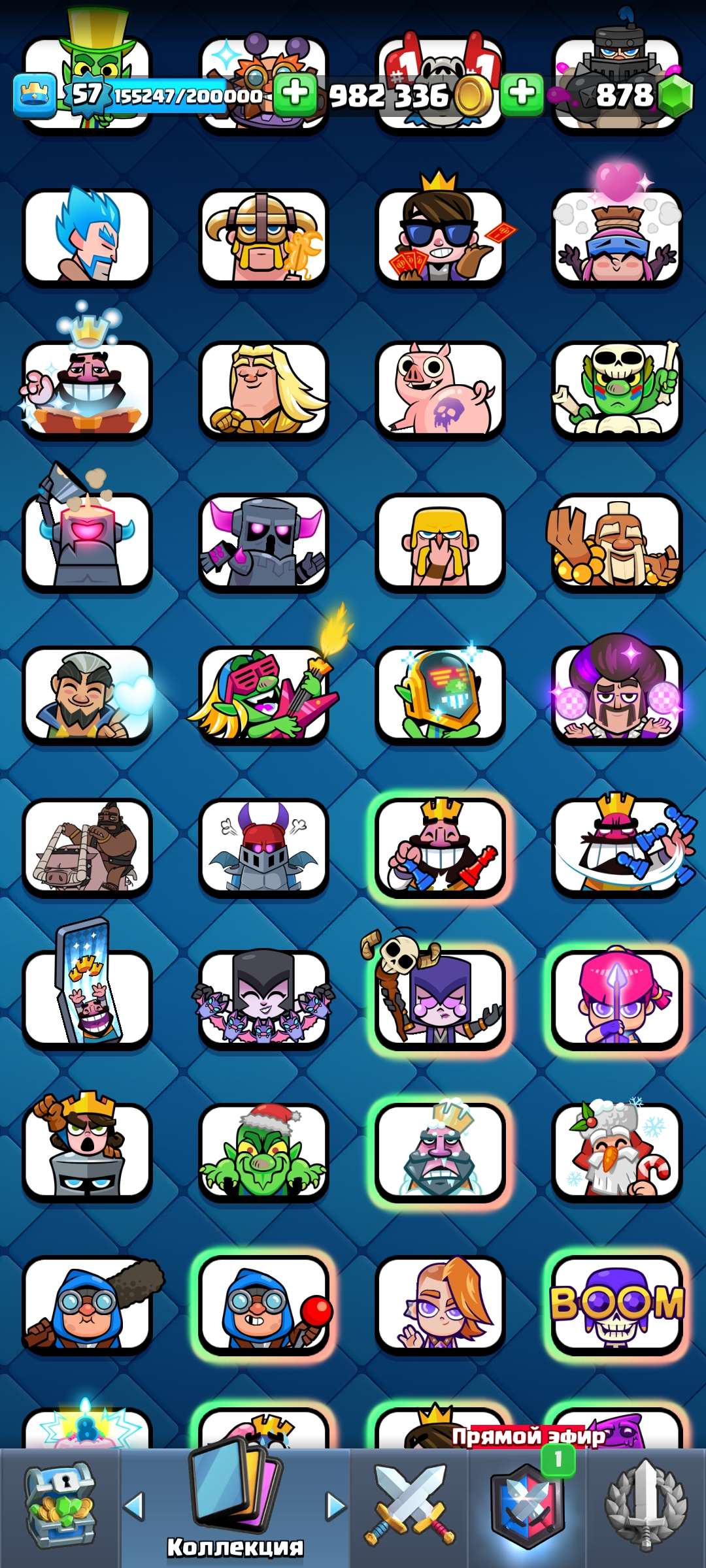
Task: Select the BOOM skeleton emote
Action: click(618, 1303)
